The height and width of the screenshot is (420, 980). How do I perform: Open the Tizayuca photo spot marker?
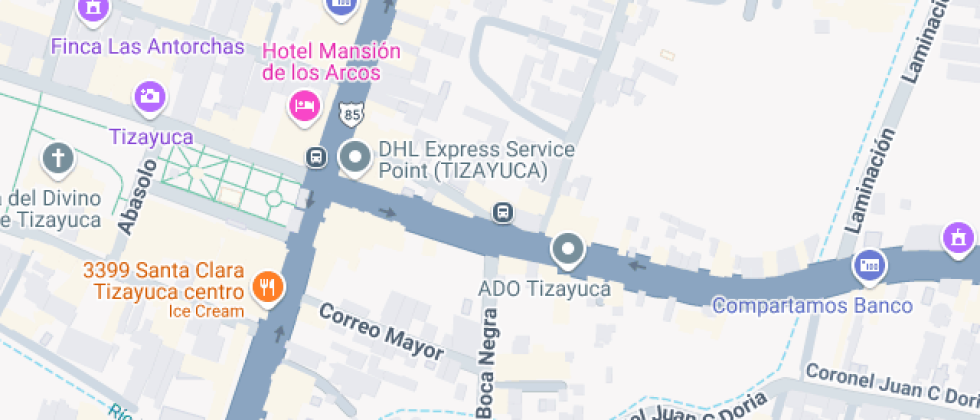150,96
